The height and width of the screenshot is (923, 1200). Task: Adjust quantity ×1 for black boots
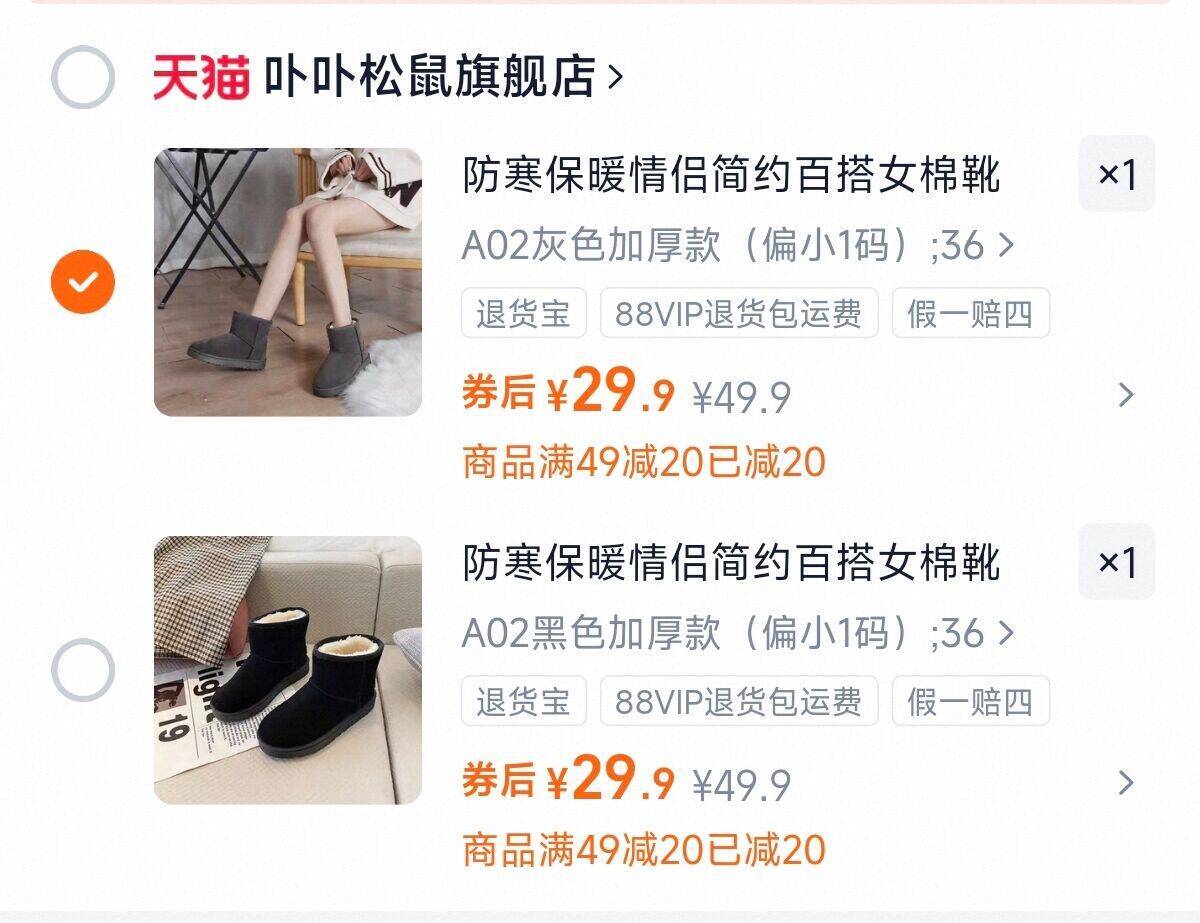point(1117,562)
